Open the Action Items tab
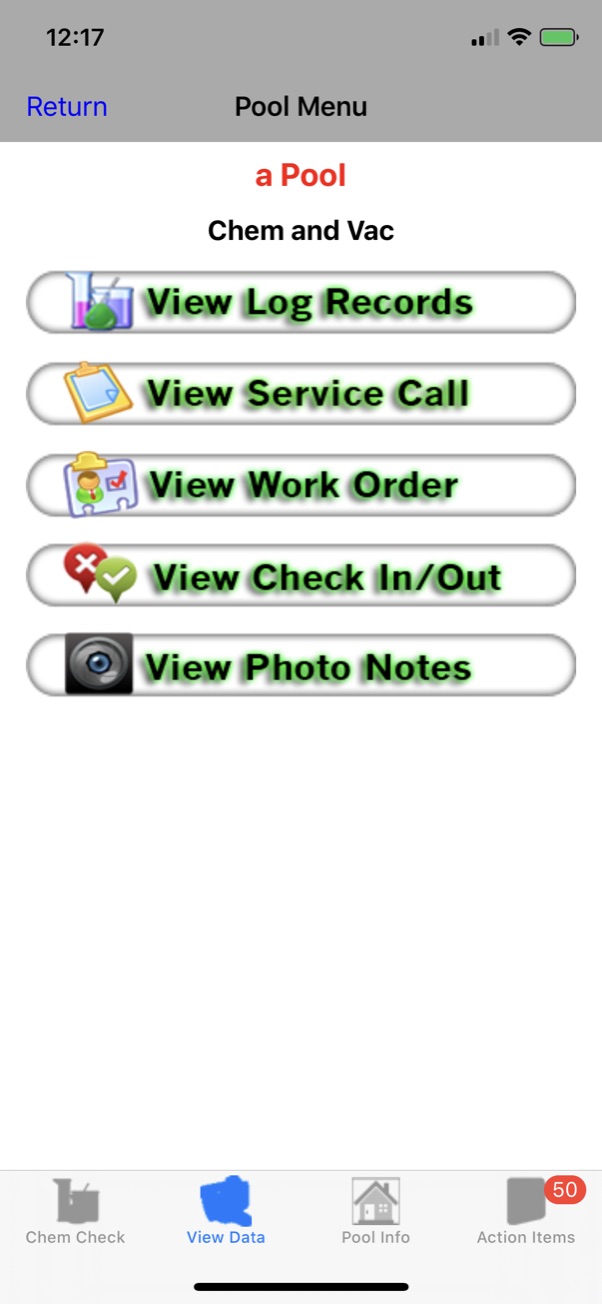 point(526,1212)
